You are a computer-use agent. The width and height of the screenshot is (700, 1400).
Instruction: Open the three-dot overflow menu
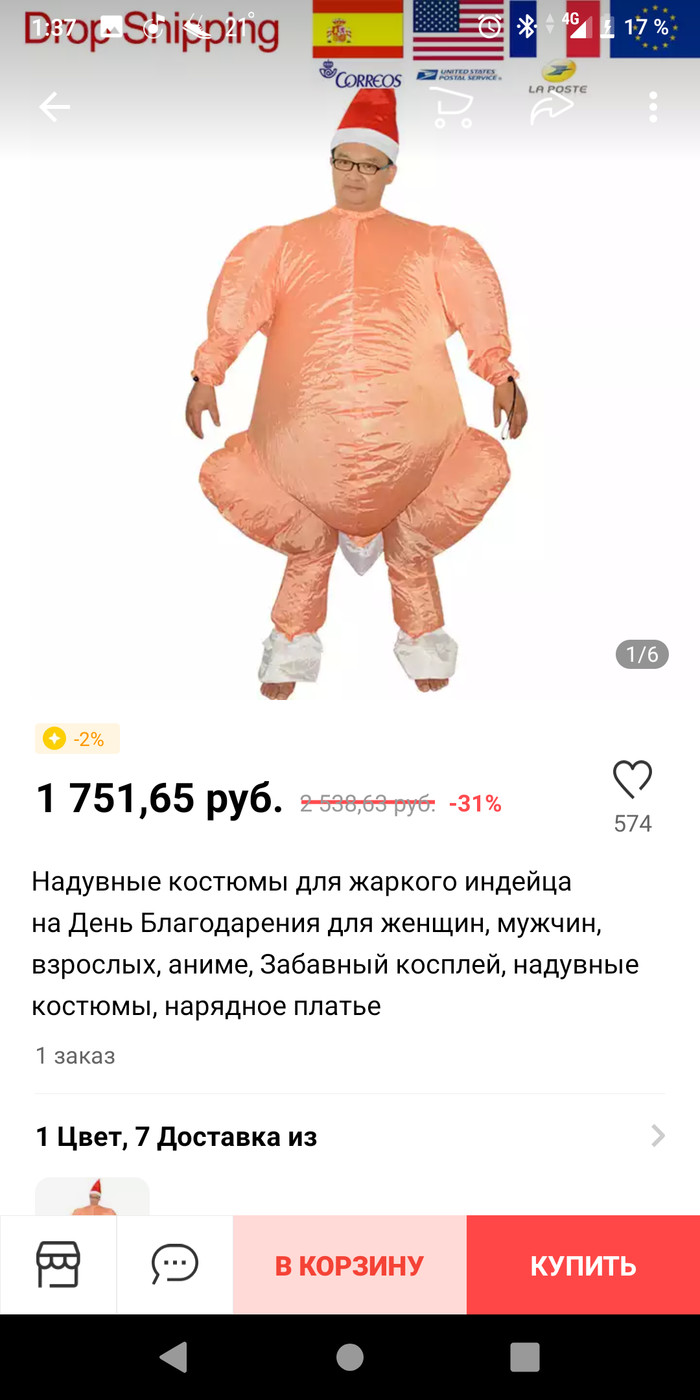coord(653,107)
